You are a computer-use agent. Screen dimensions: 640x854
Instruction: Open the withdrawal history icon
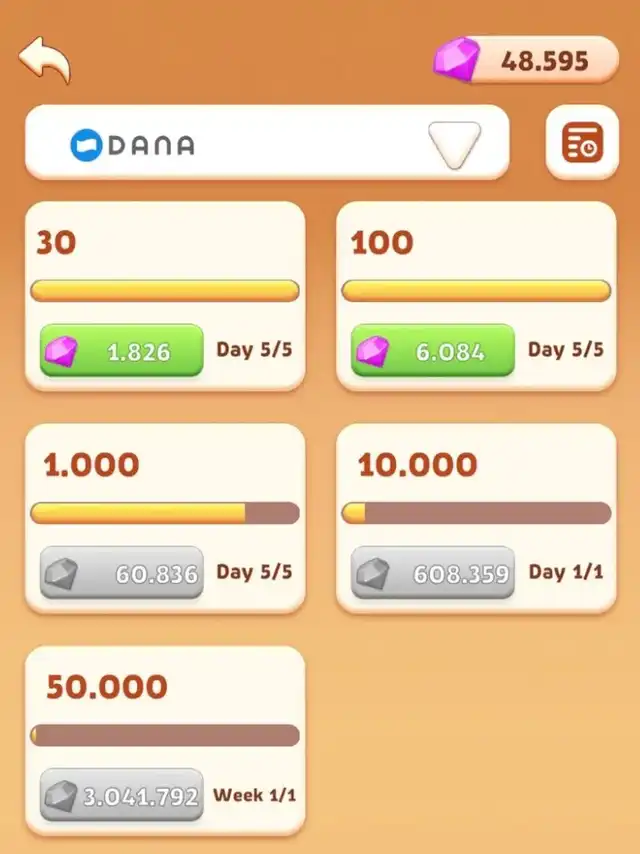point(582,144)
